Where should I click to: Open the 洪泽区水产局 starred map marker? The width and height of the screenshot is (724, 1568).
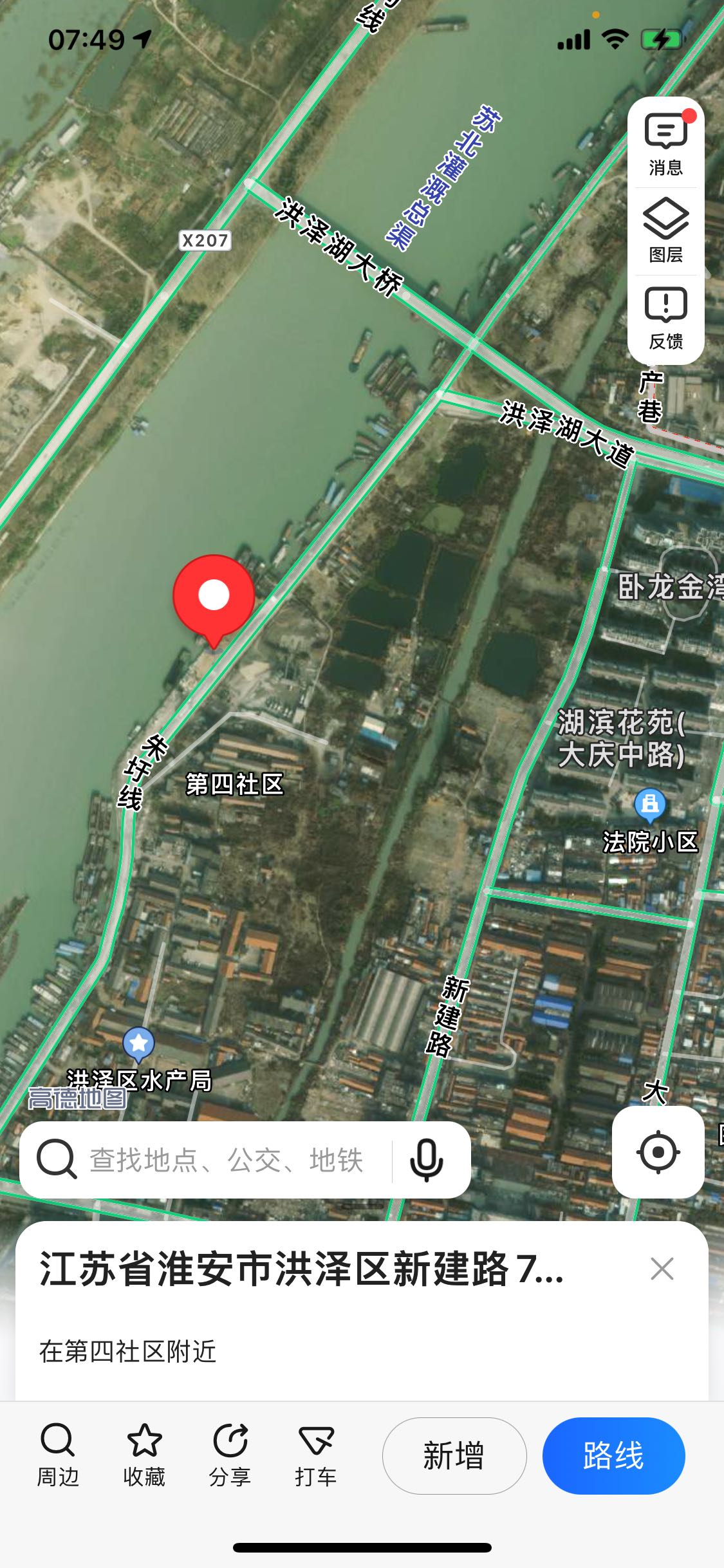(138, 1044)
